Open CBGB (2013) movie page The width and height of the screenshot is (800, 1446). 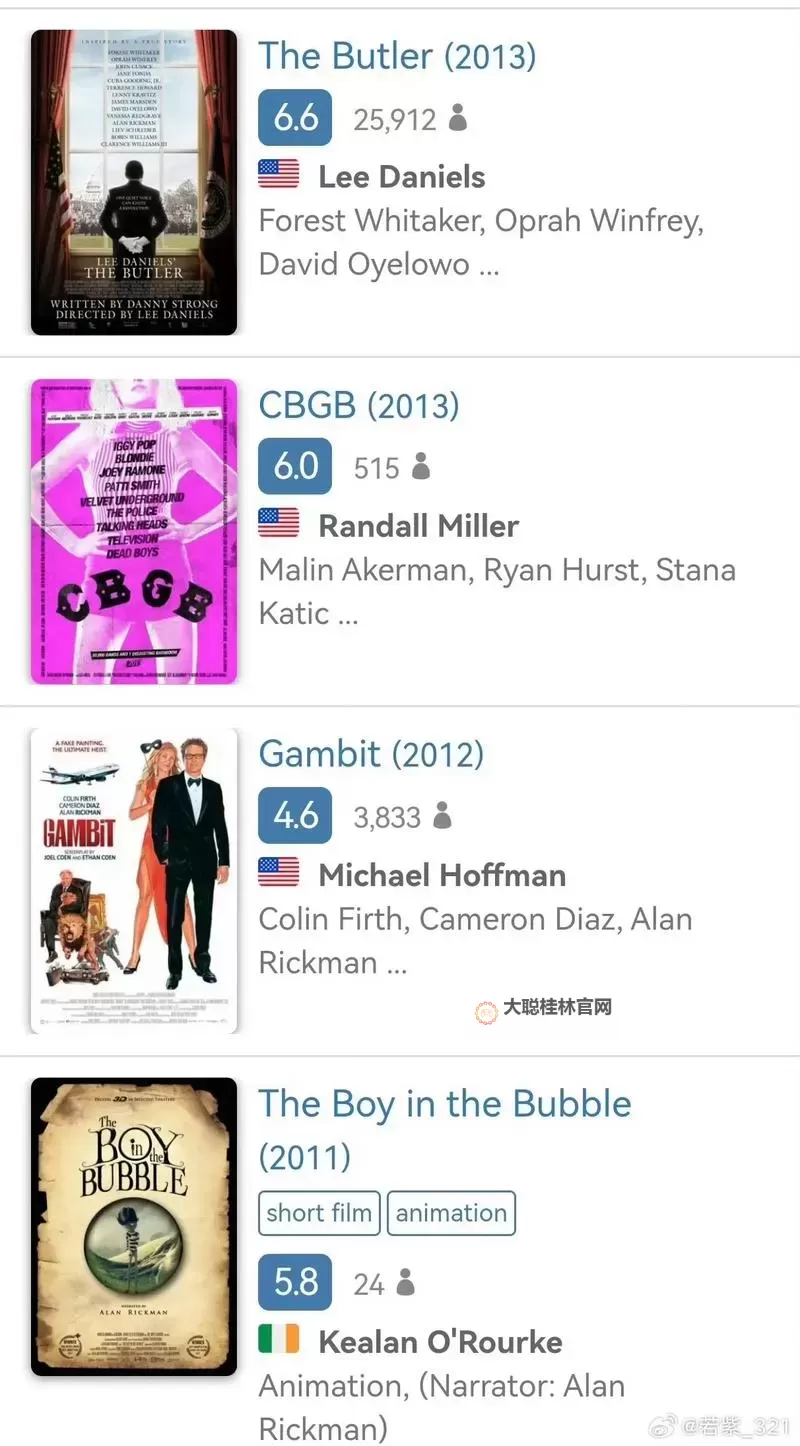359,405
